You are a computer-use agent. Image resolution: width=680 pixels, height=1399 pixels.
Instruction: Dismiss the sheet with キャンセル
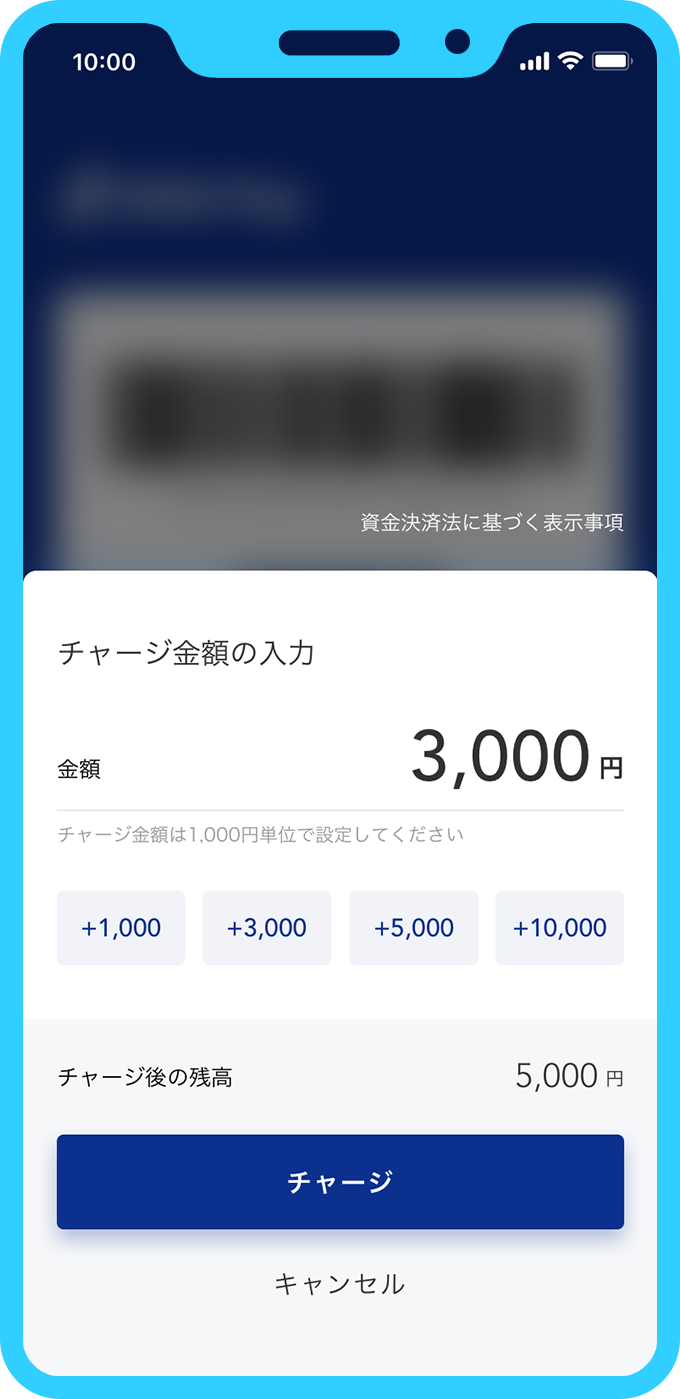coord(340,1284)
